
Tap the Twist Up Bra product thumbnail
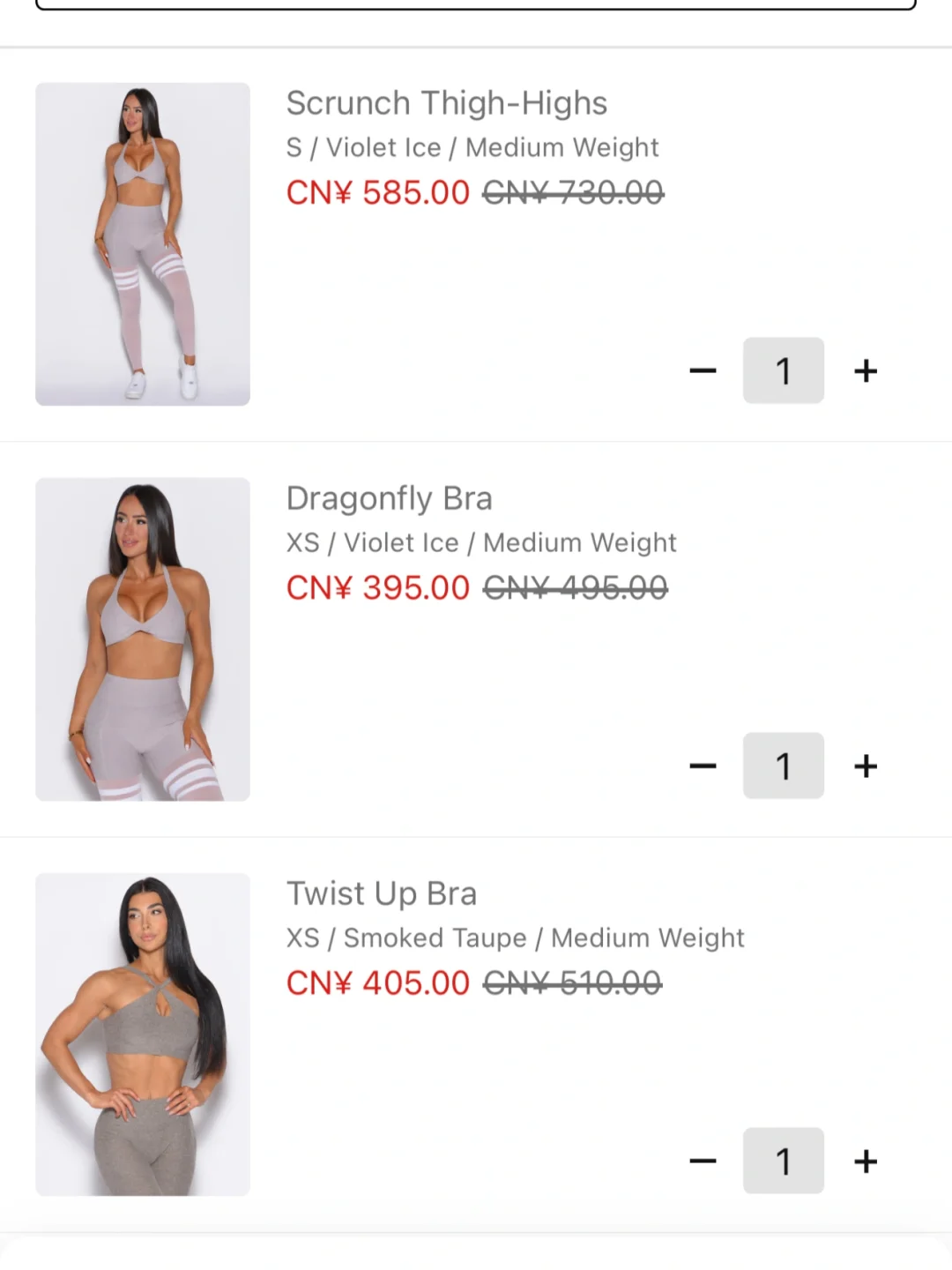coord(143,1035)
